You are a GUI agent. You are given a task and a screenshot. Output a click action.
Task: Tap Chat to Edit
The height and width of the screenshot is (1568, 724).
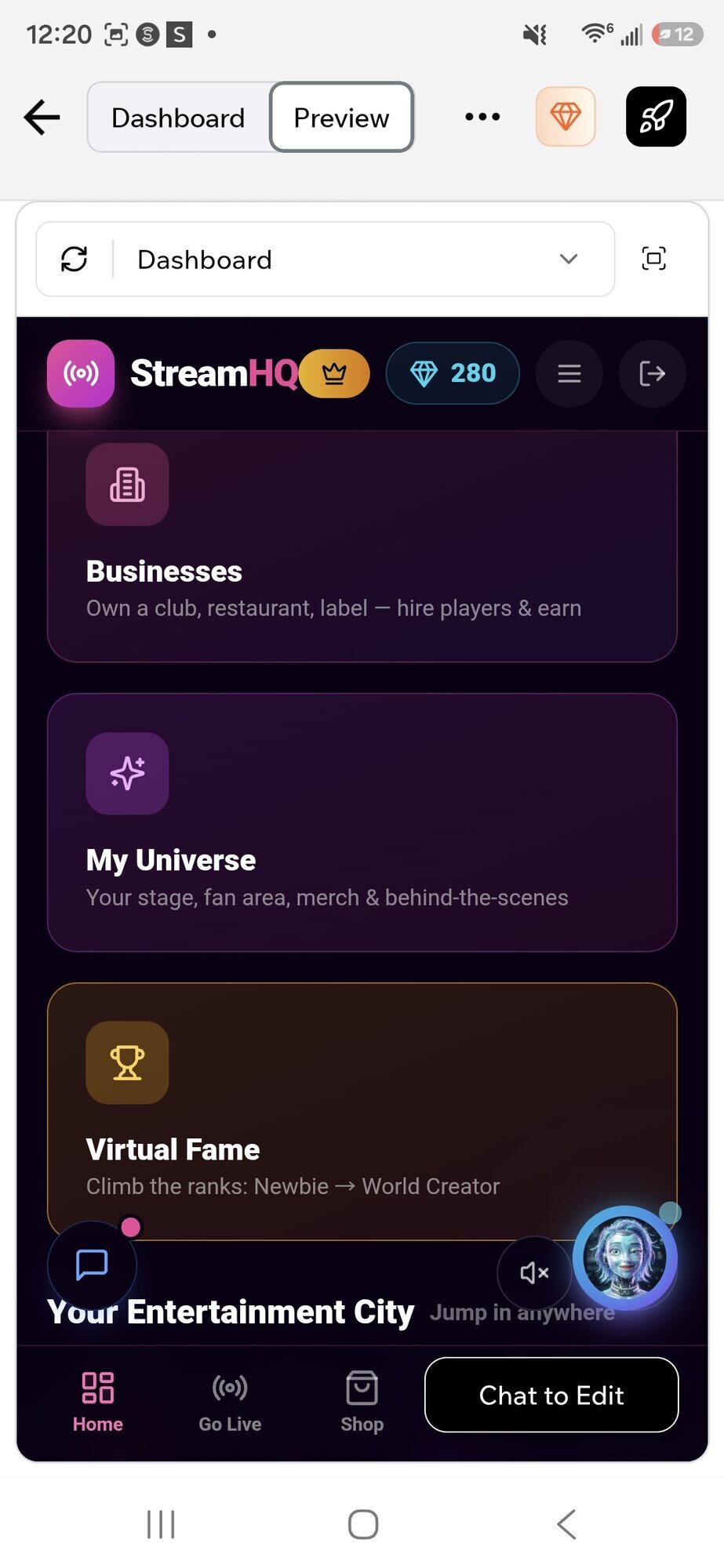pyautogui.click(x=551, y=1395)
